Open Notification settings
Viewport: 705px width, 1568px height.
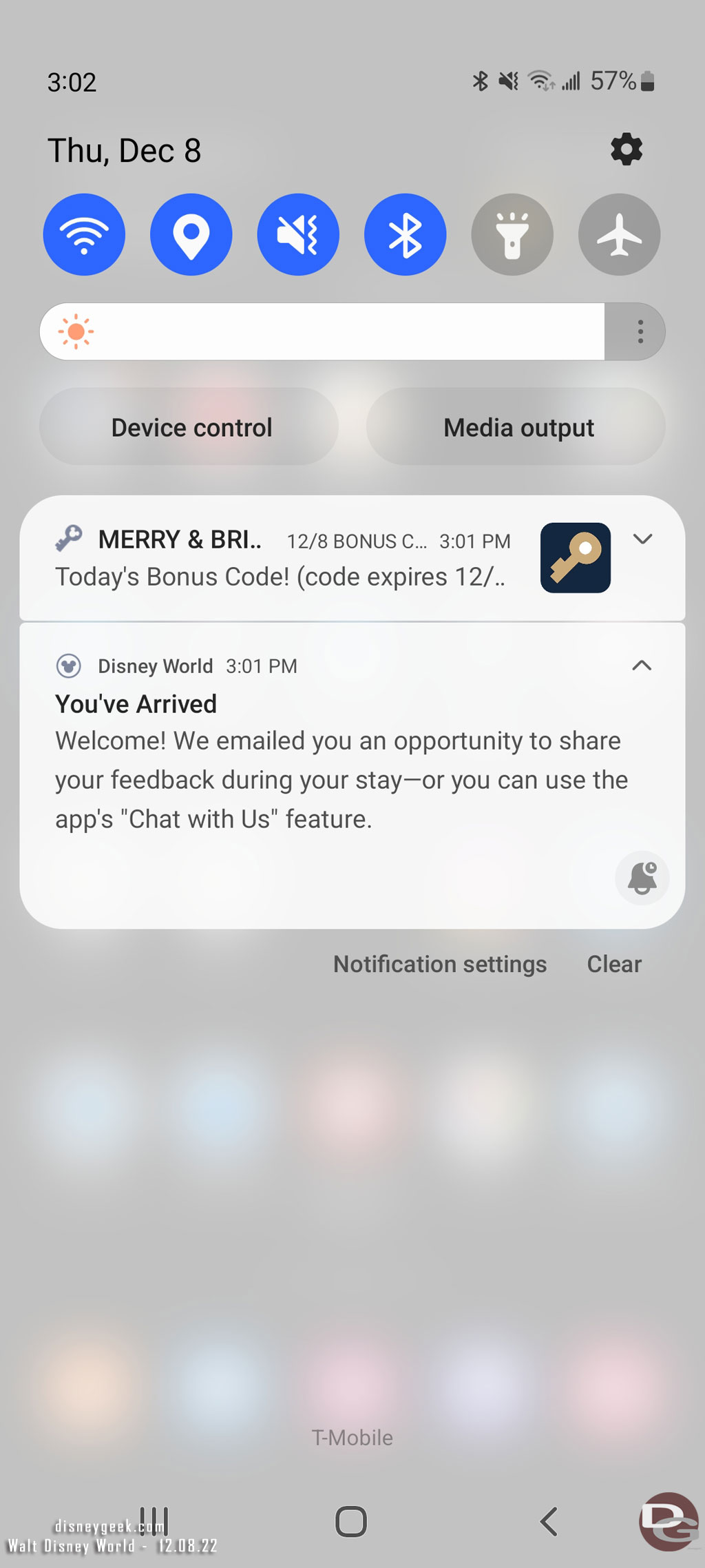pos(440,964)
